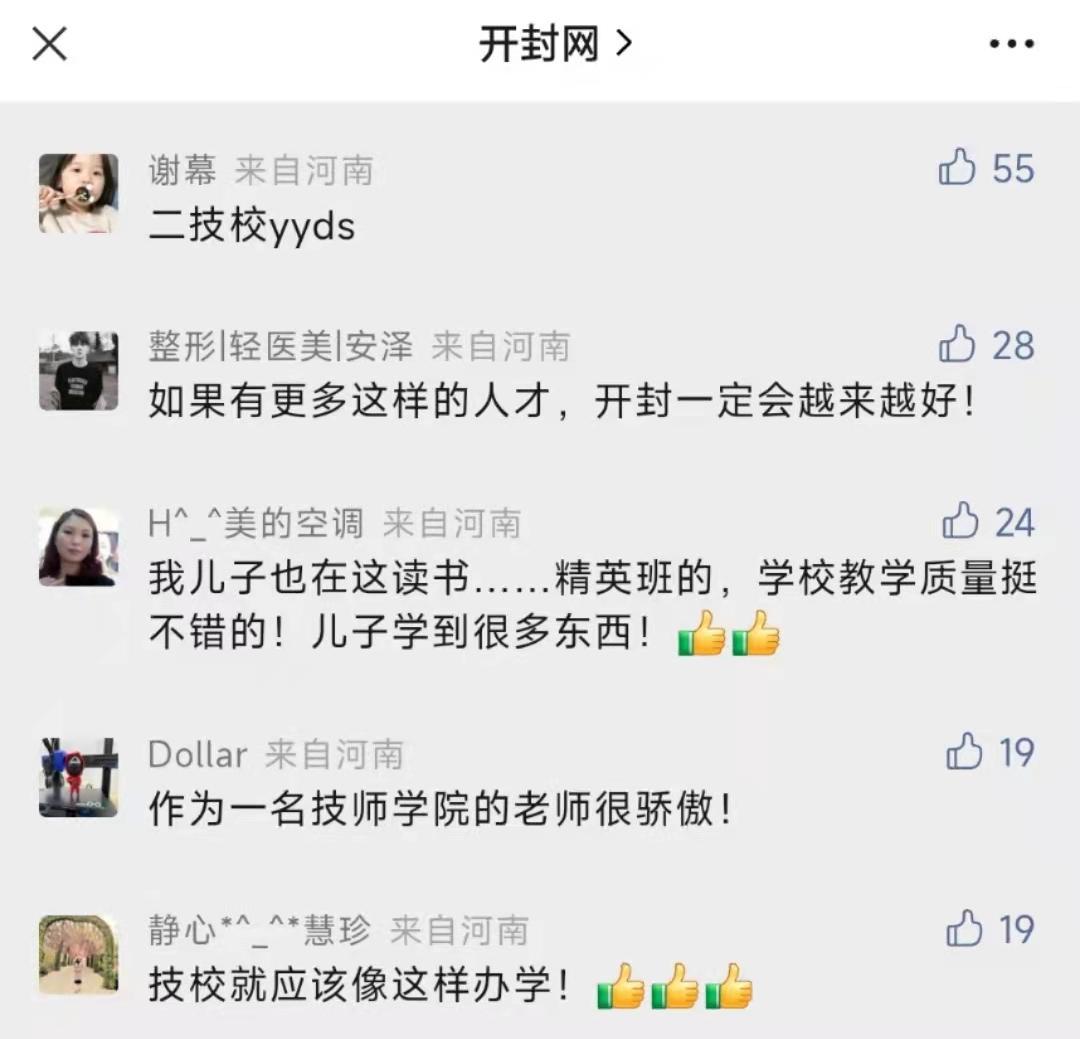View the avatar of 整形|轻医美|安泽
The height and width of the screenshot is (1039, 1080).
coord(79,371)
